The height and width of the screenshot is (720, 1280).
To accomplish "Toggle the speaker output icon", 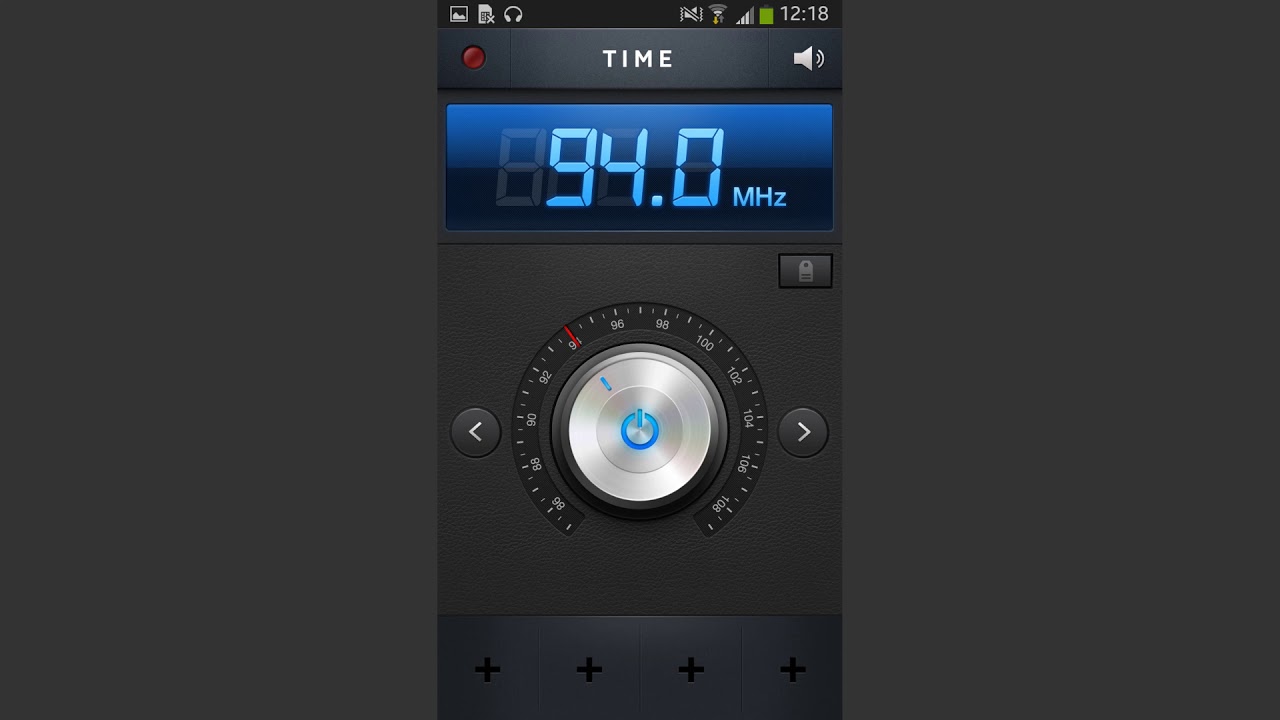I will pyautogui.click(x=808, y=59).
